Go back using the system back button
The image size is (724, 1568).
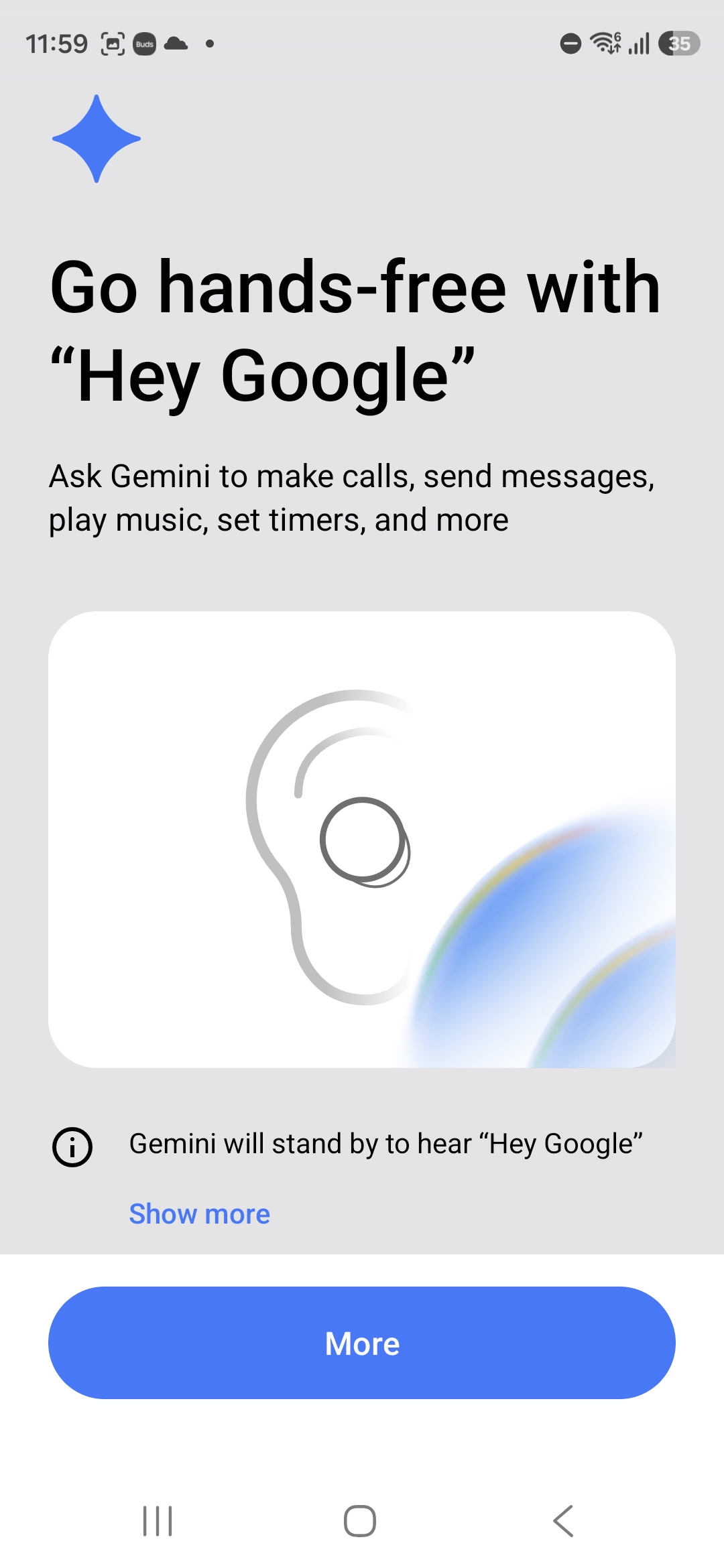pyautogui.click(x=563, y=1520)
